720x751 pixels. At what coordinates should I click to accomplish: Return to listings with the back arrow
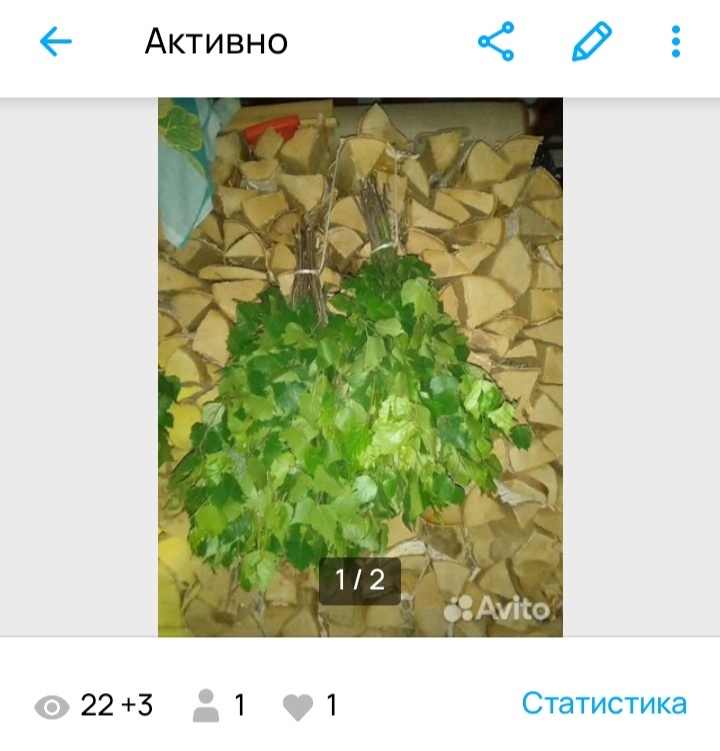click(57, 41)
